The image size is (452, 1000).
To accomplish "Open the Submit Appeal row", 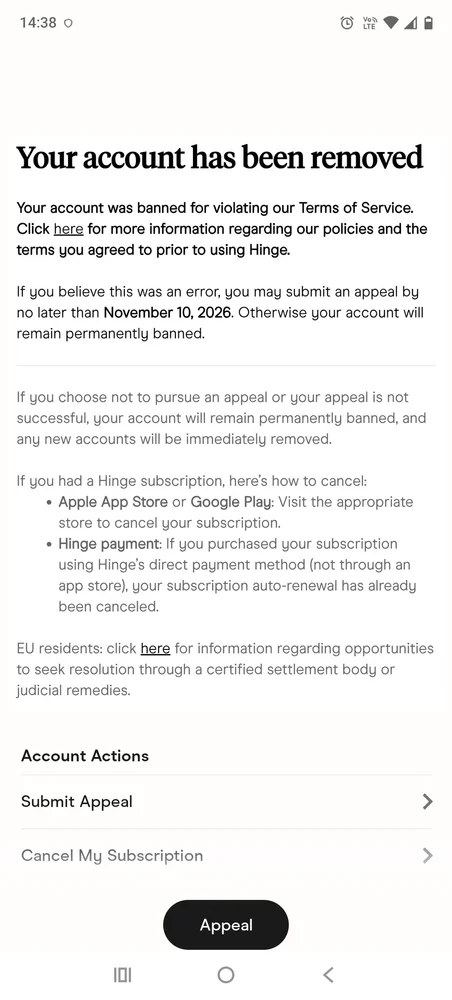I will pos(226,802).
